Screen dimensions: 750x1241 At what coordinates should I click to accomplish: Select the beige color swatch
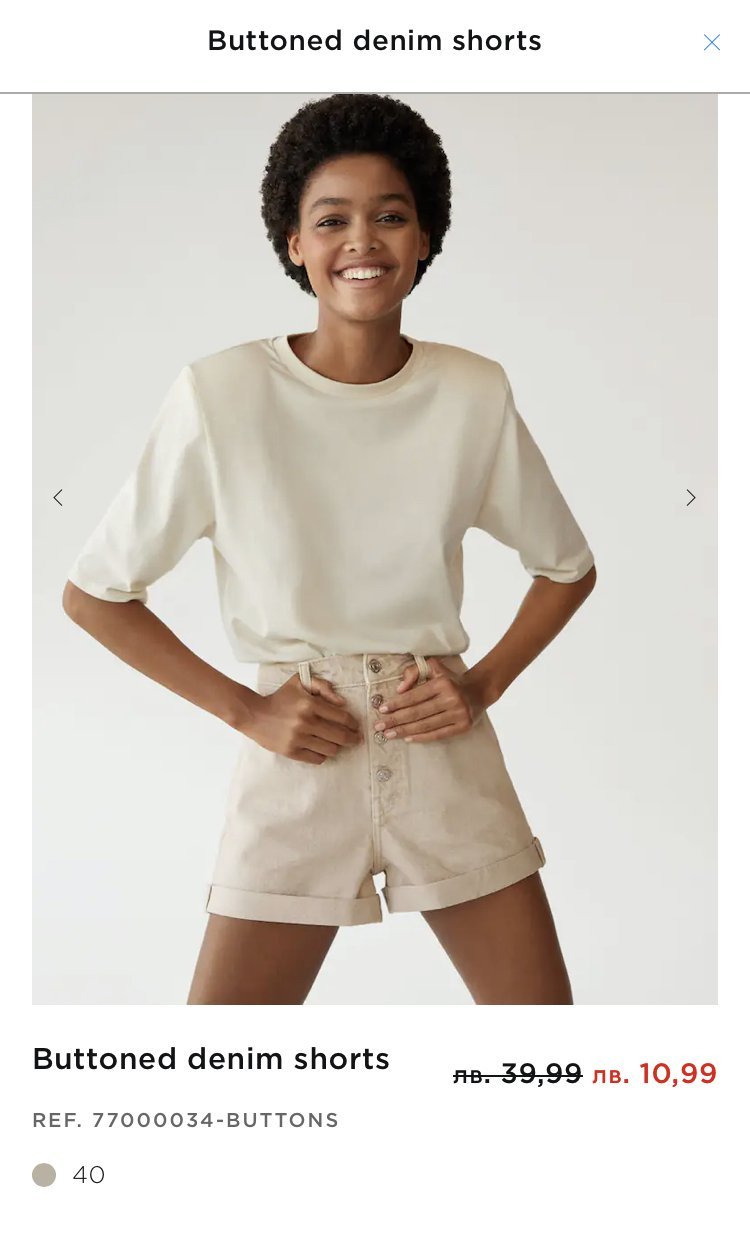pyautogui.click(x=44, y=1175)
